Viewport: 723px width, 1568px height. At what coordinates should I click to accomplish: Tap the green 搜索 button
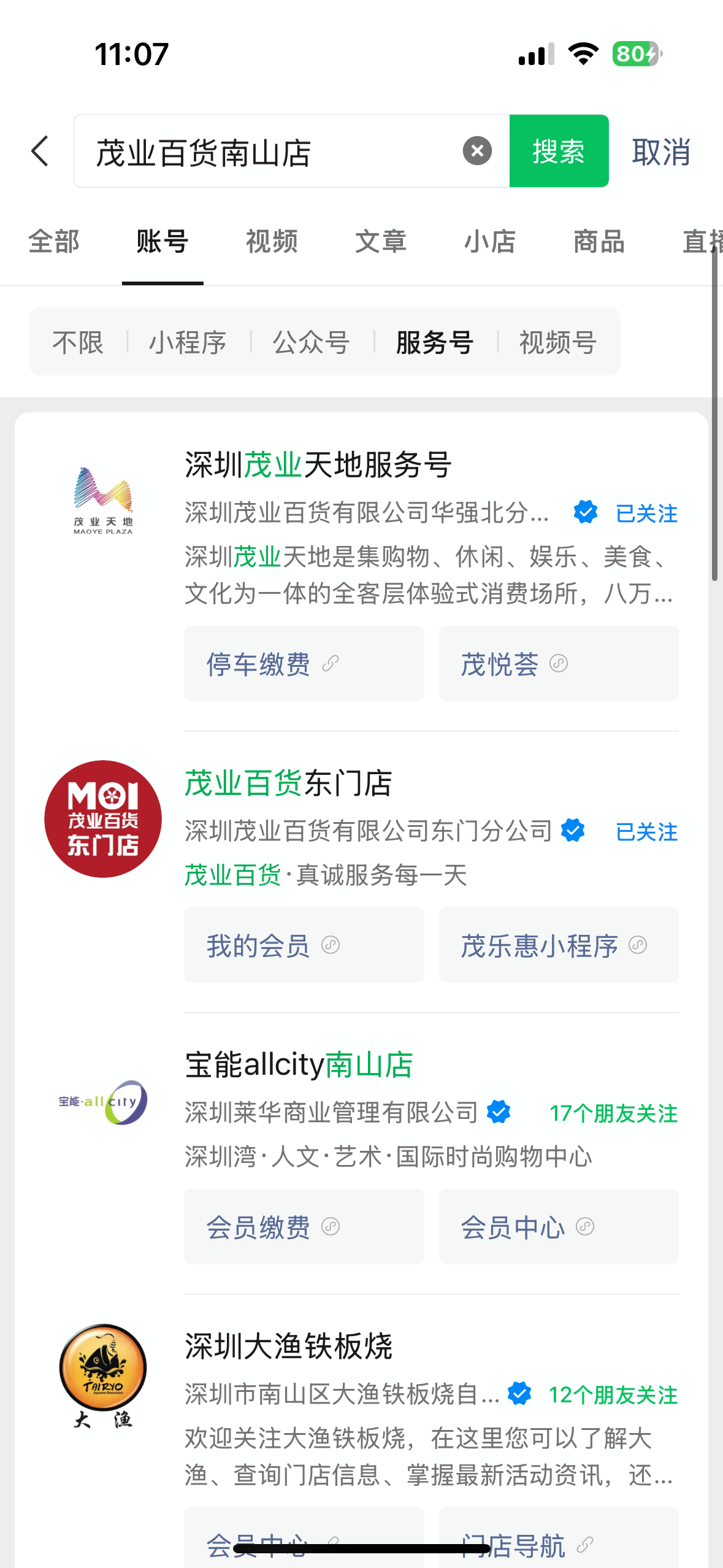559,151
